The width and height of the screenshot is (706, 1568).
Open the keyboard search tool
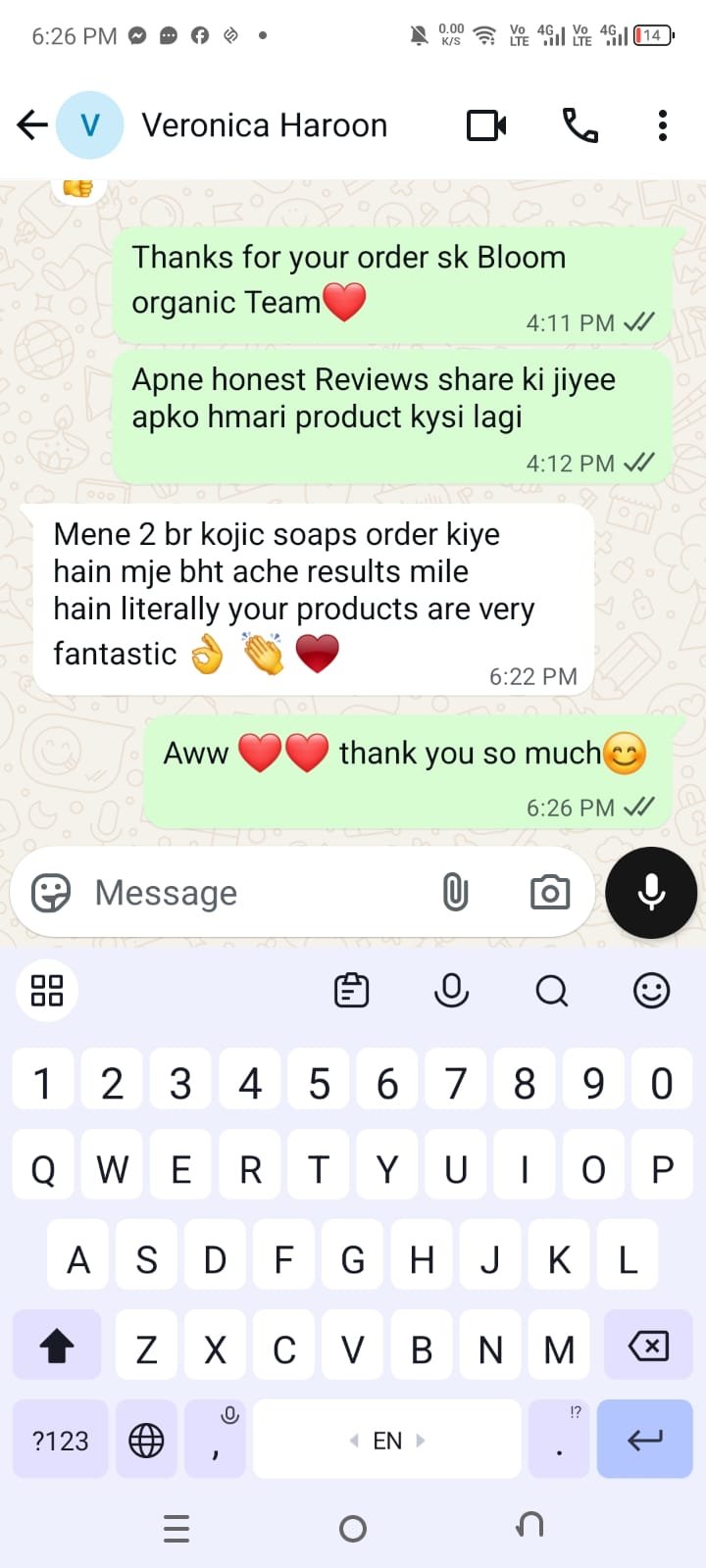point(552,991)
